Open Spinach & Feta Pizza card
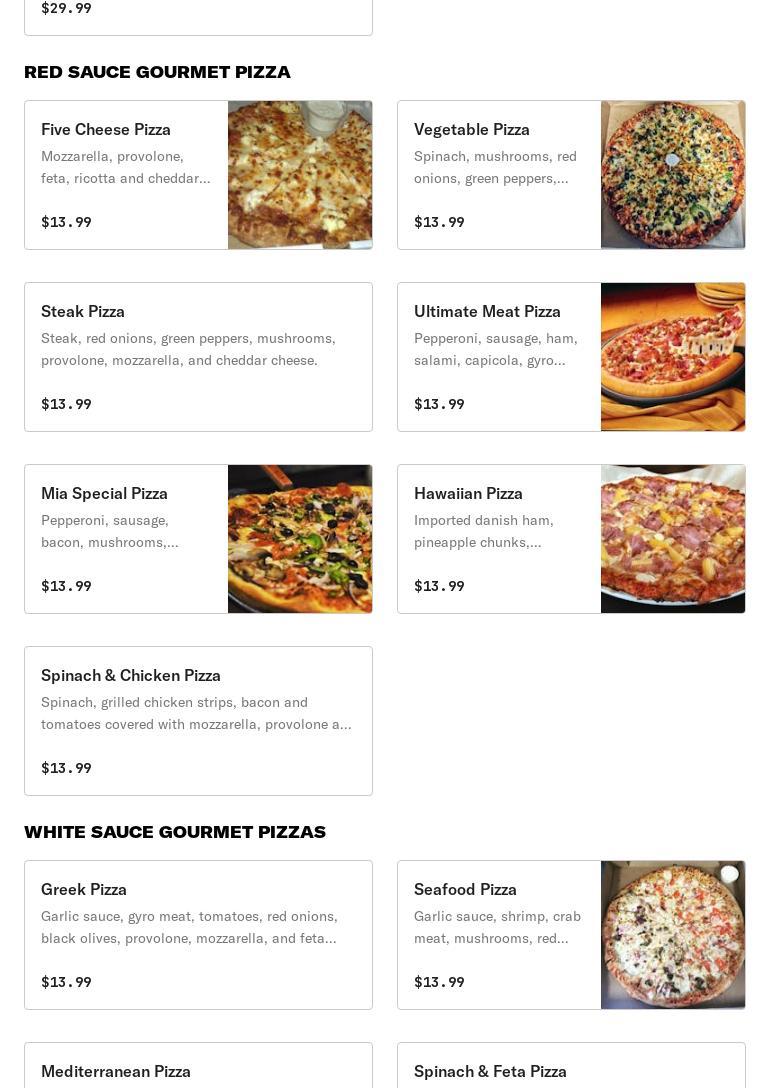This screenshot has width=770, height=1088. (571, 1068)
